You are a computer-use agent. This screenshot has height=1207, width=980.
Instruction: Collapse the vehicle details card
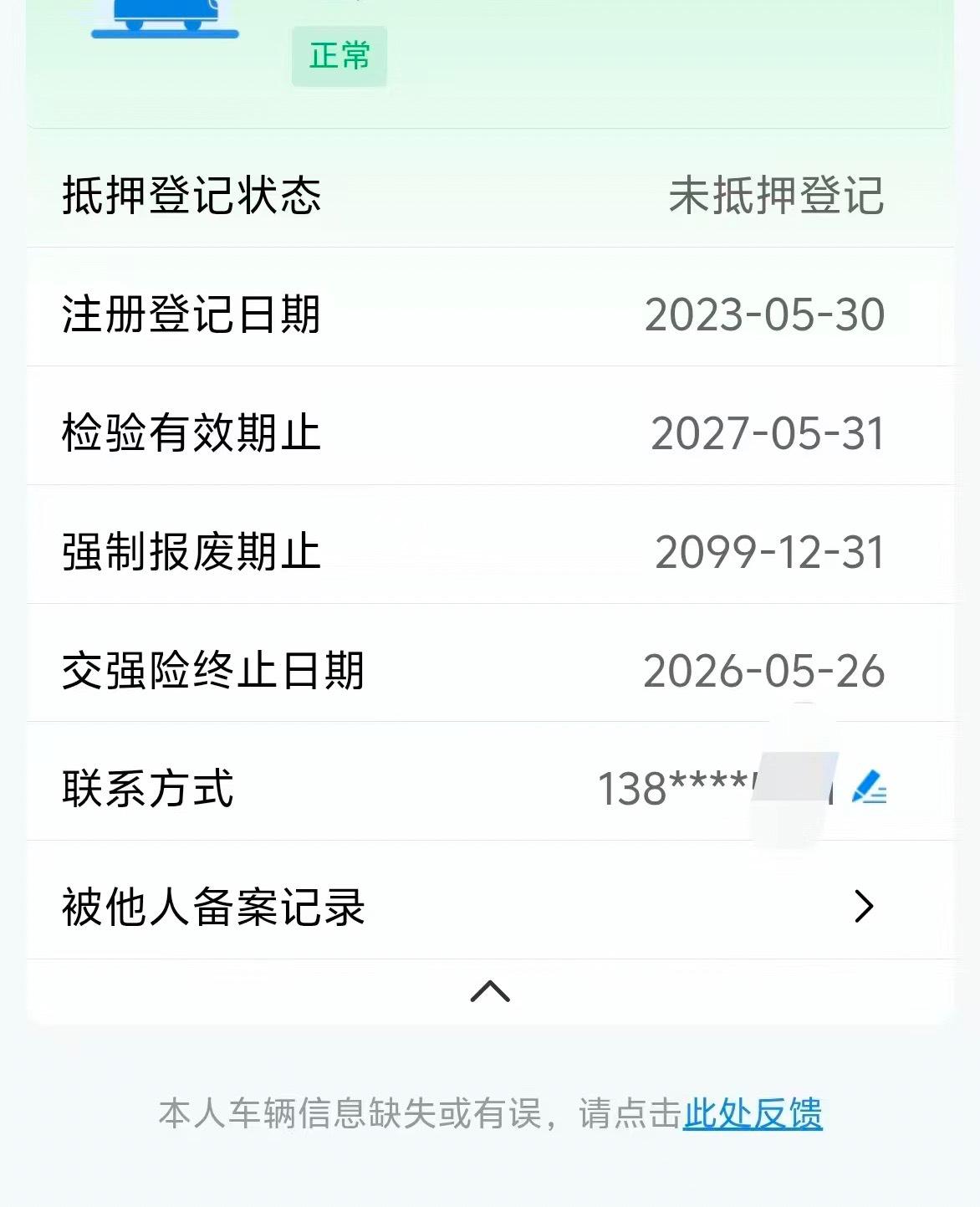click(490, 991)
